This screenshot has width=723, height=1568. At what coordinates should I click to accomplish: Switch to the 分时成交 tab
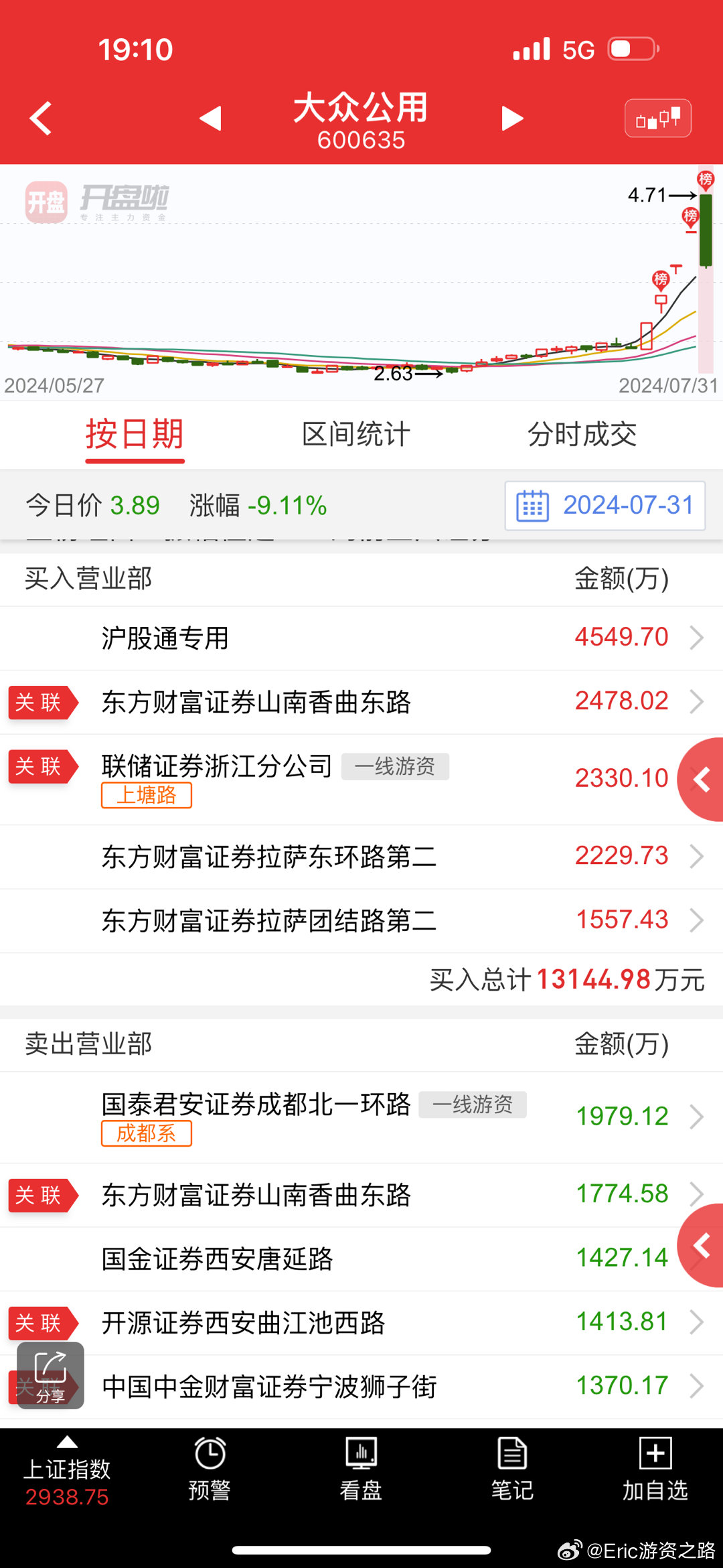[x=582, y=434]
